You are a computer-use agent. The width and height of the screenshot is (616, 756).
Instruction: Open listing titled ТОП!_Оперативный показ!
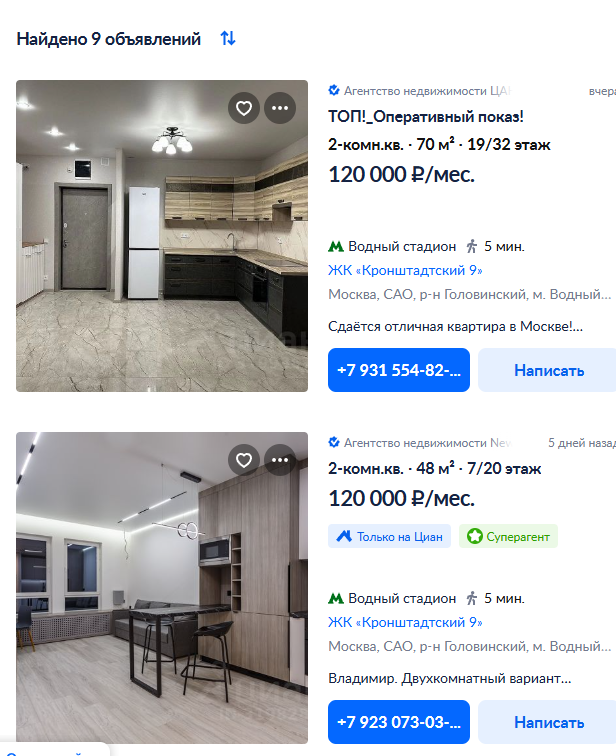pos(426,117)
